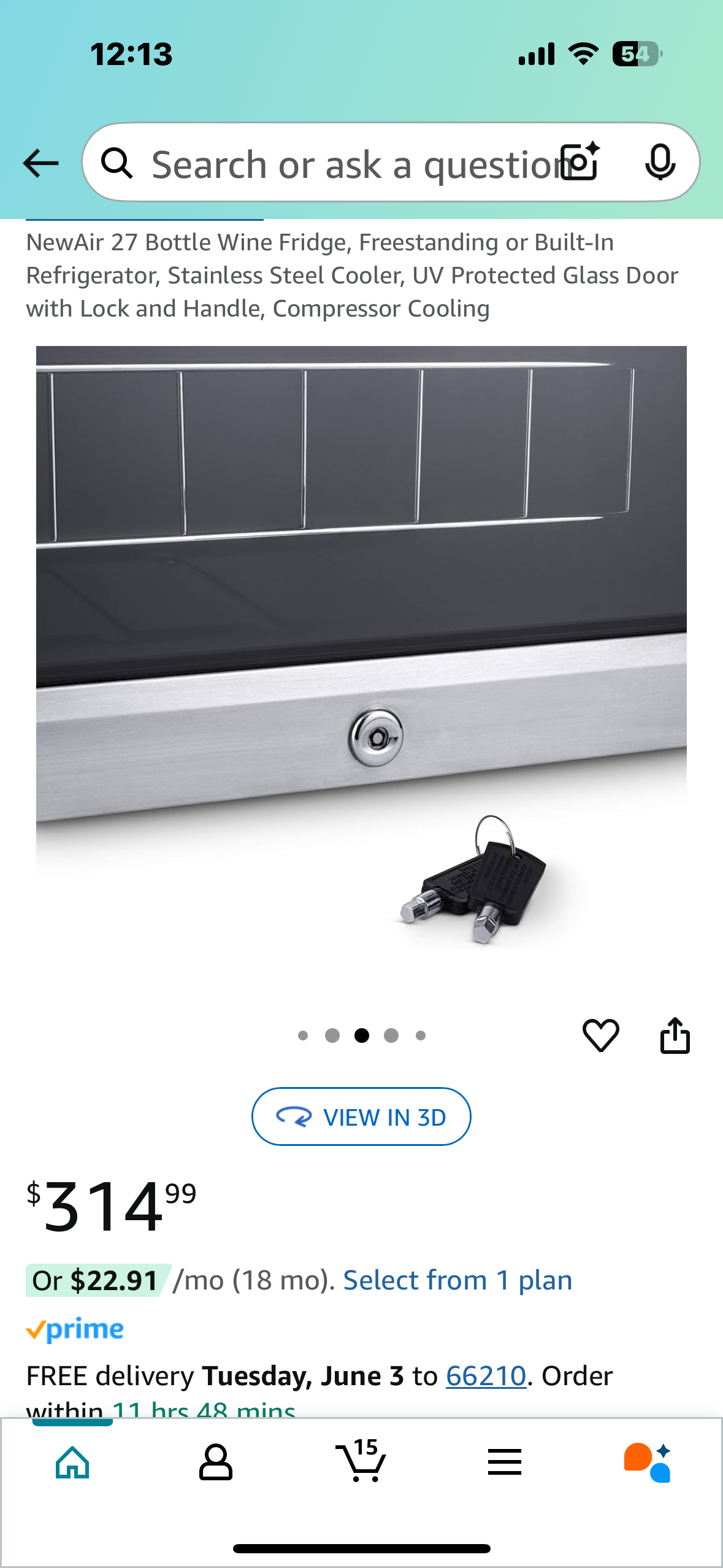Open the Select from 1 plan link
The width and height of the screenshot is (723, 1568).
pyautogui.click(x=457, y=1281)
